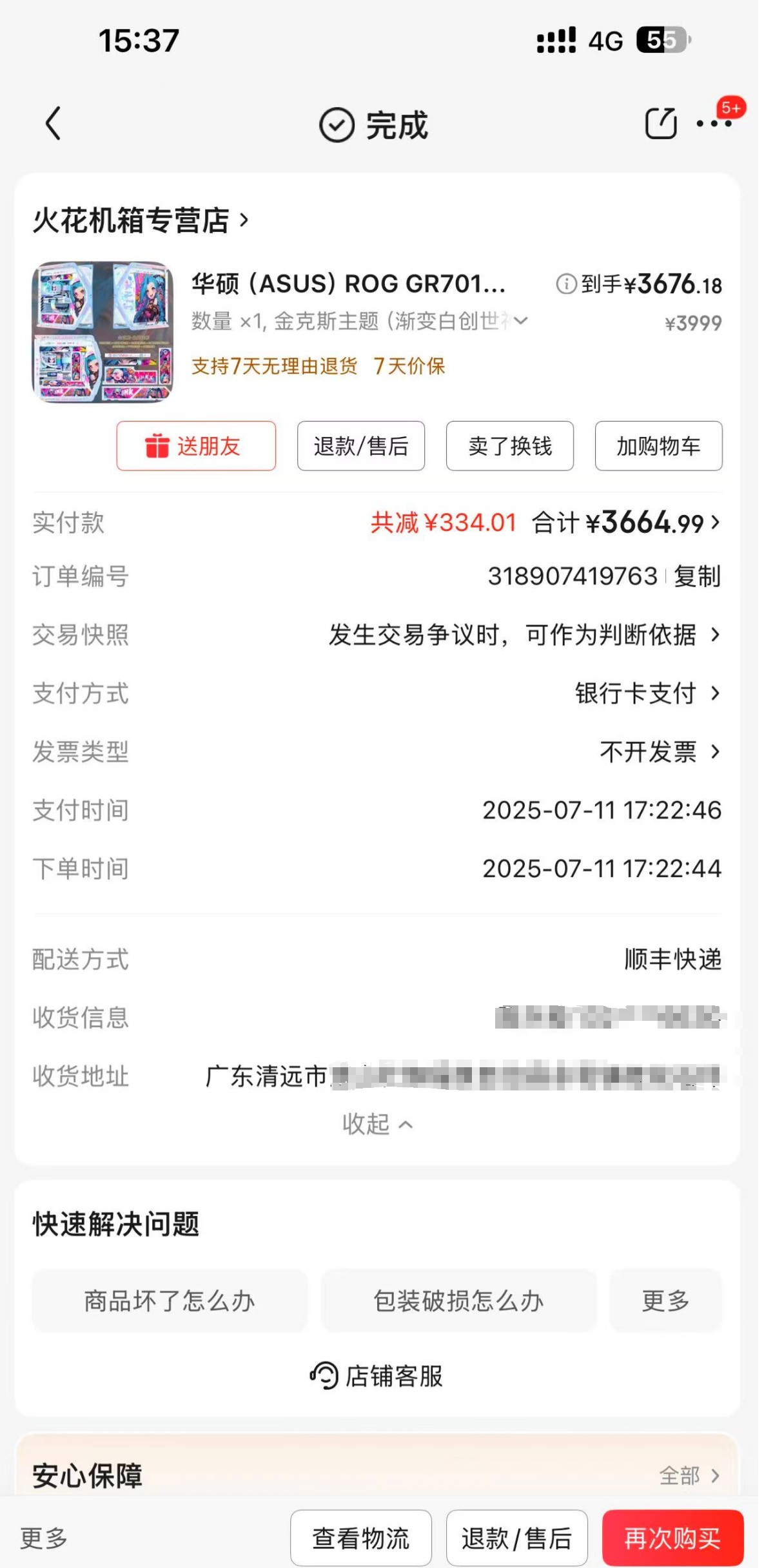Open the three-dot overflow menu

pyautogui.click(x=714, y=123)
